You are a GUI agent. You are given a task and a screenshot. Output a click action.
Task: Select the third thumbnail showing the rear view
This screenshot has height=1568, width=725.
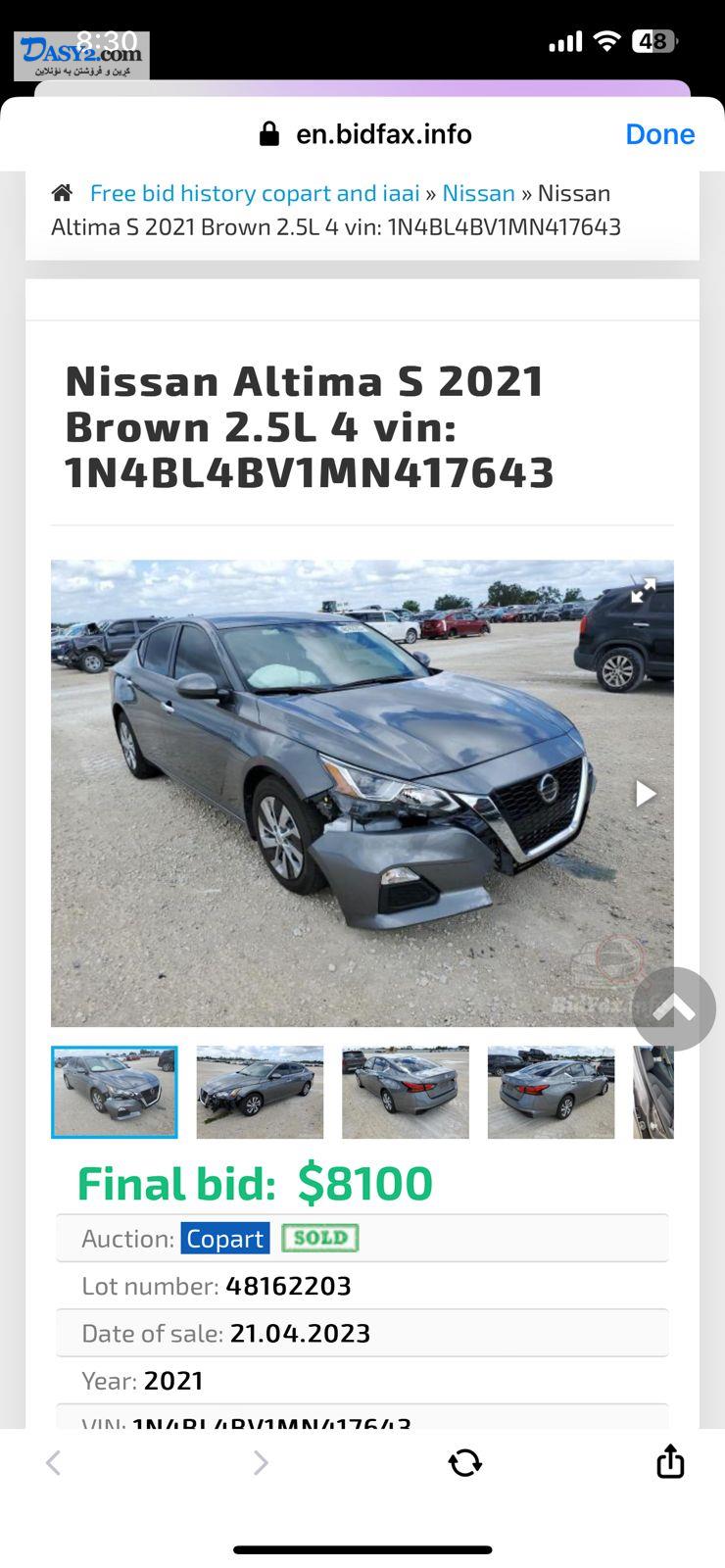[x=406, y=1092]
